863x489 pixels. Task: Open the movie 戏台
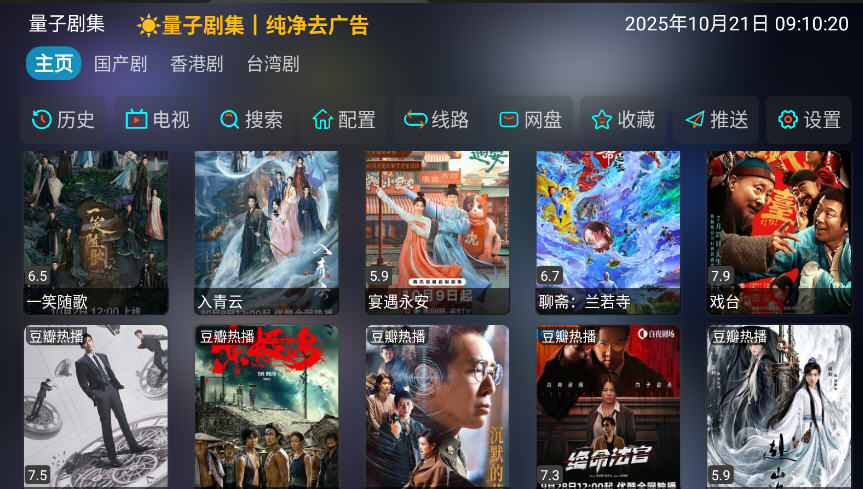779,230
